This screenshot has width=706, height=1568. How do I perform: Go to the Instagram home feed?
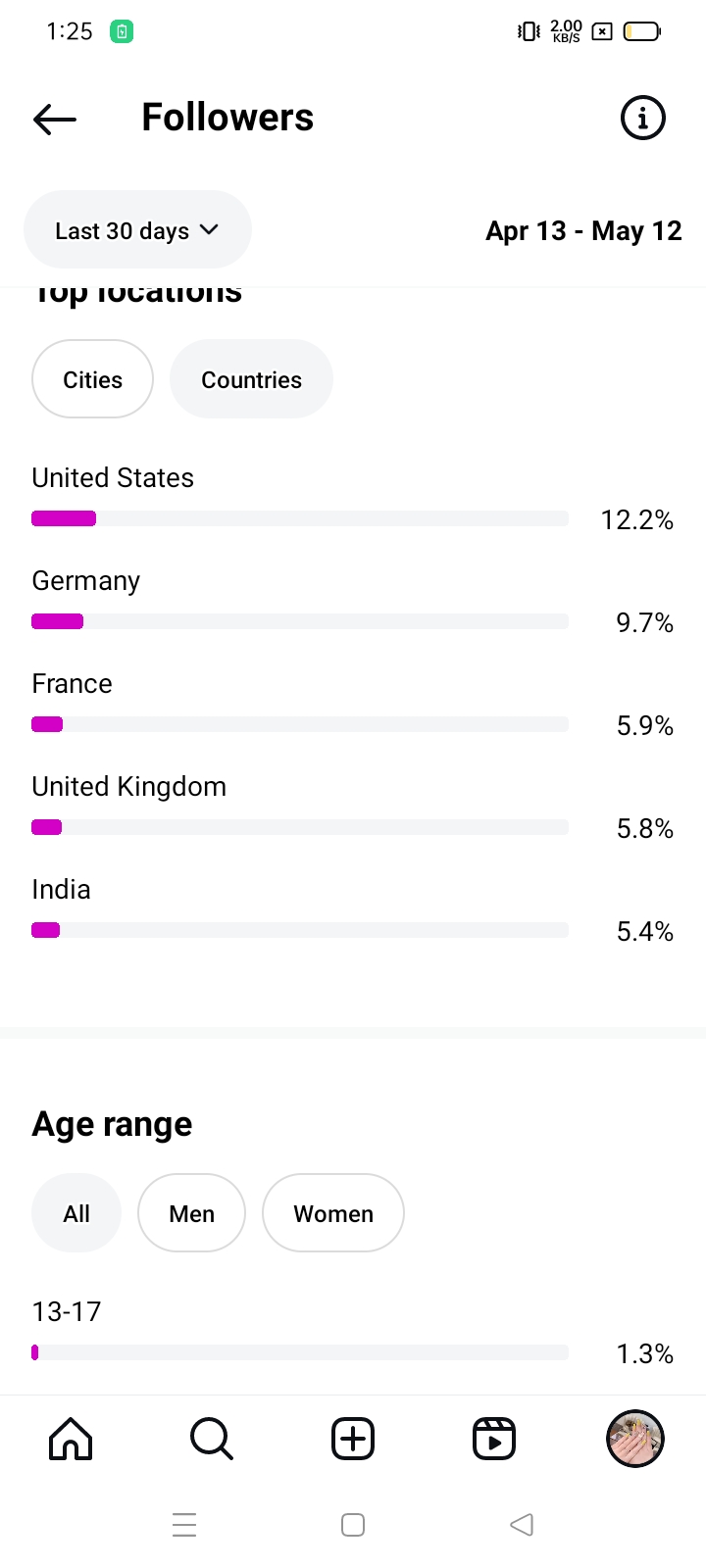coord(71,1439)
